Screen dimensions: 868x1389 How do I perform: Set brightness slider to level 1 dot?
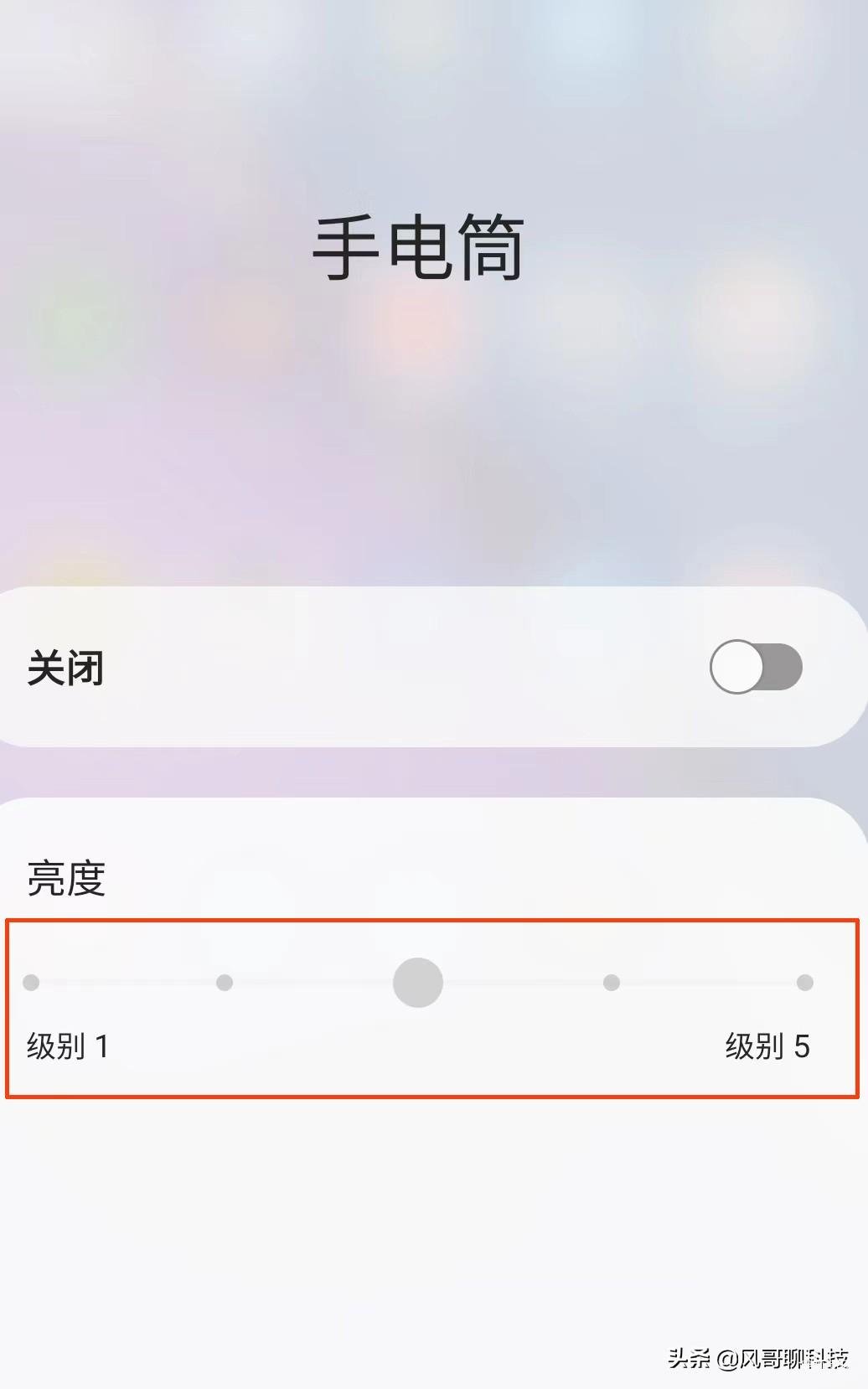(31, 982)
